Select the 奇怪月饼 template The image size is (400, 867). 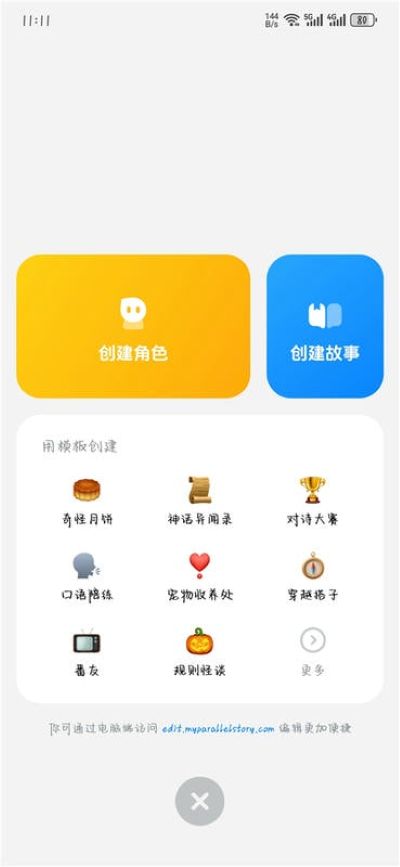tap(87, 502)
